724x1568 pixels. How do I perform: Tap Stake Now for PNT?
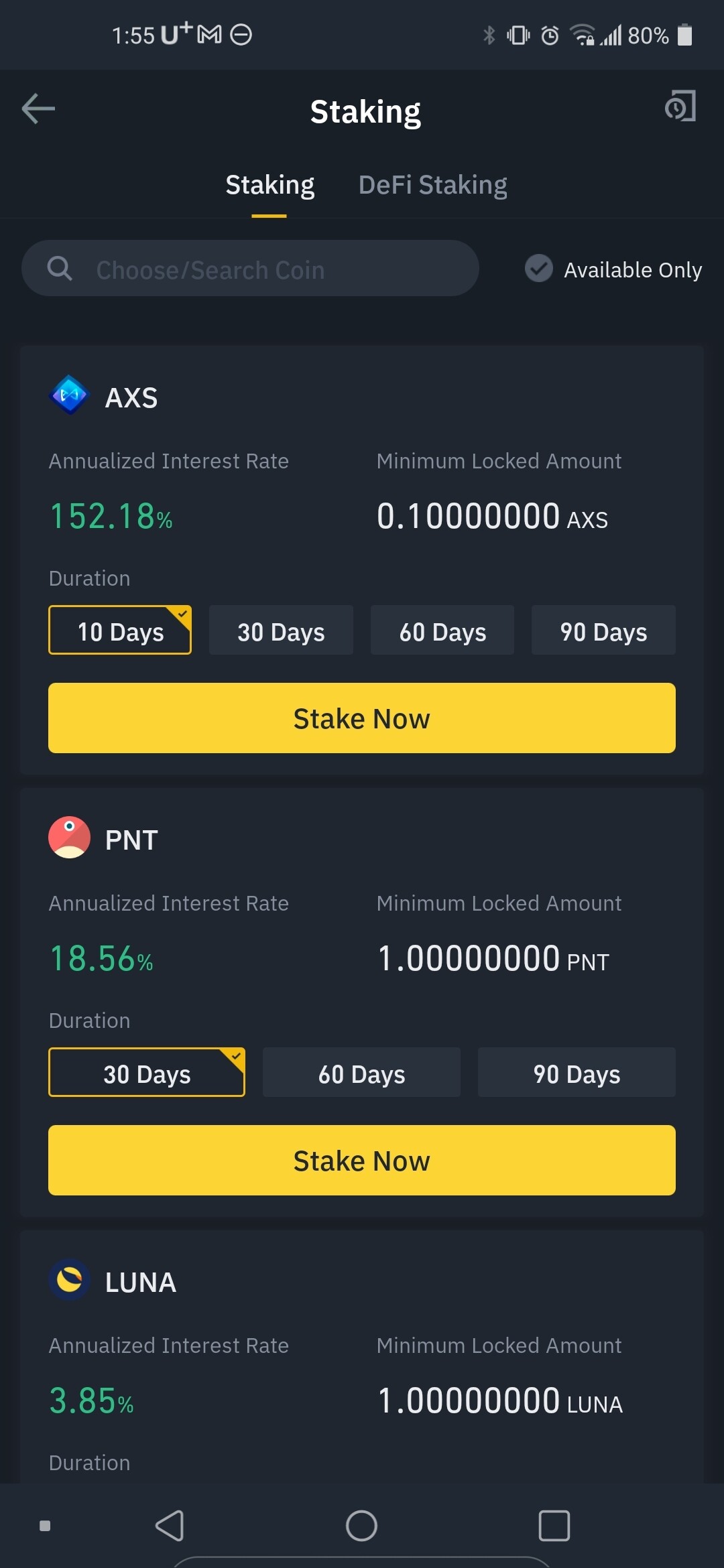[x=362, y=1161]
